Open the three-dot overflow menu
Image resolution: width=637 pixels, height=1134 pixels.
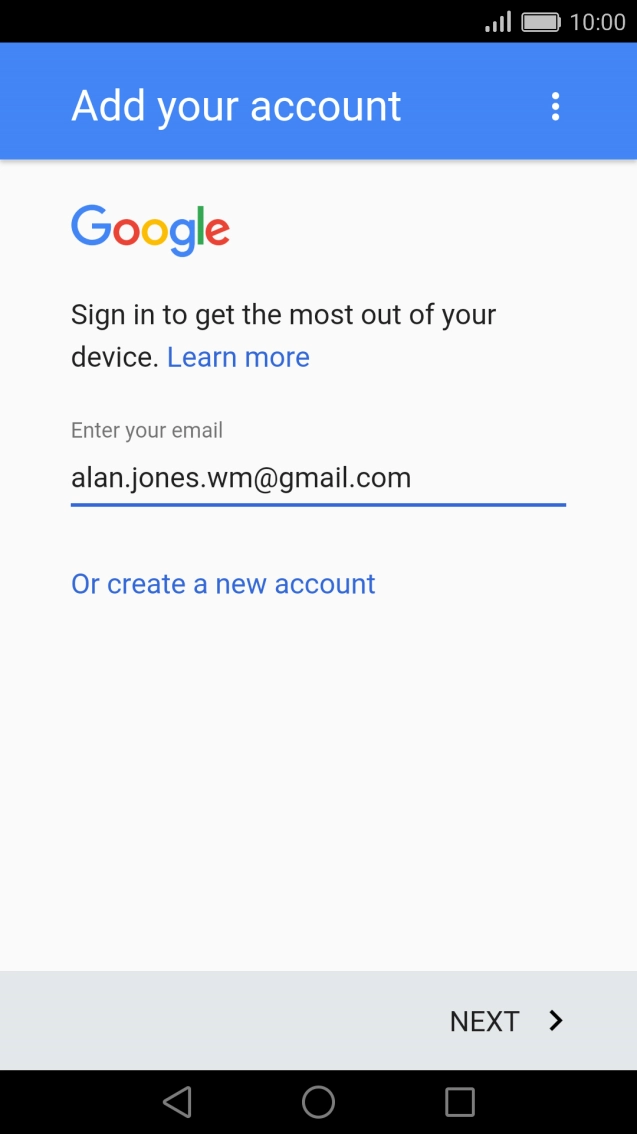click(555, 106)
